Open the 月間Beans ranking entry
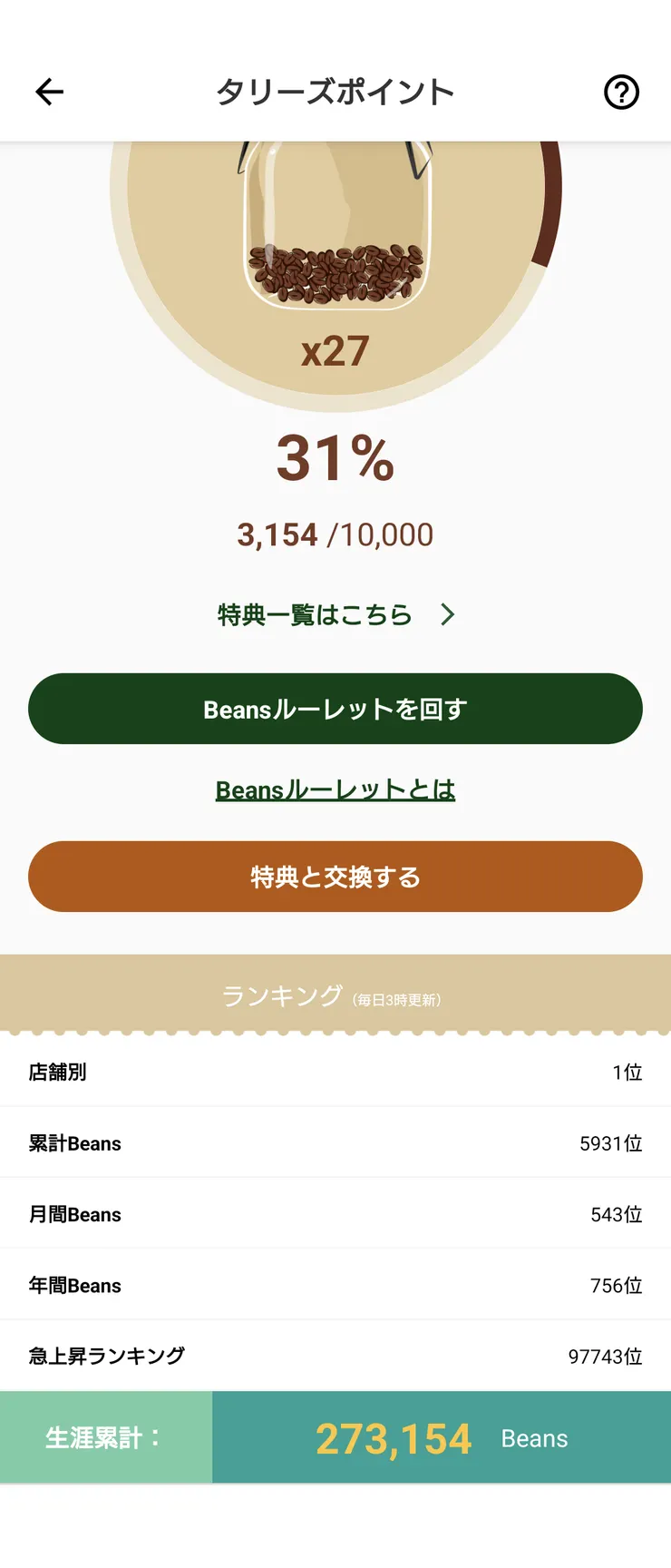 coord(335,1213)
